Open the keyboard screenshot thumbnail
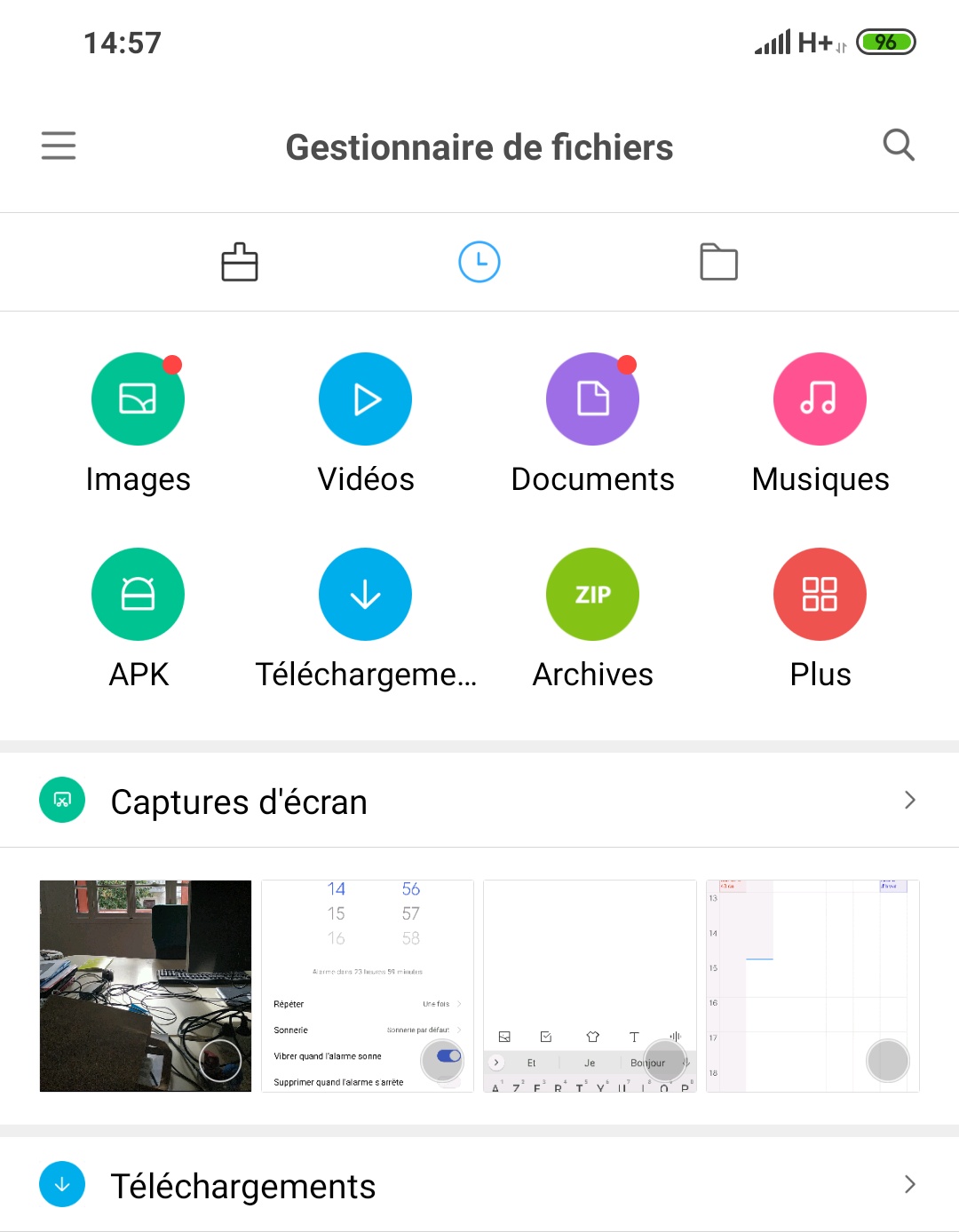 590,985
